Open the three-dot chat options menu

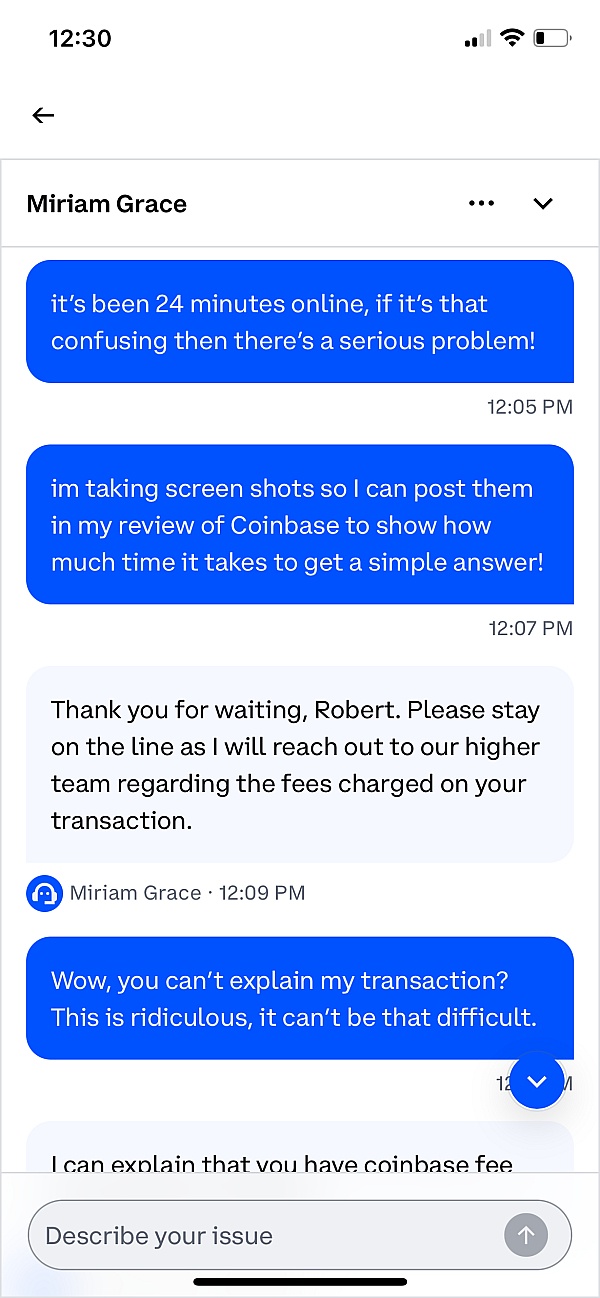pyautogui.click(x=481, y=204)
